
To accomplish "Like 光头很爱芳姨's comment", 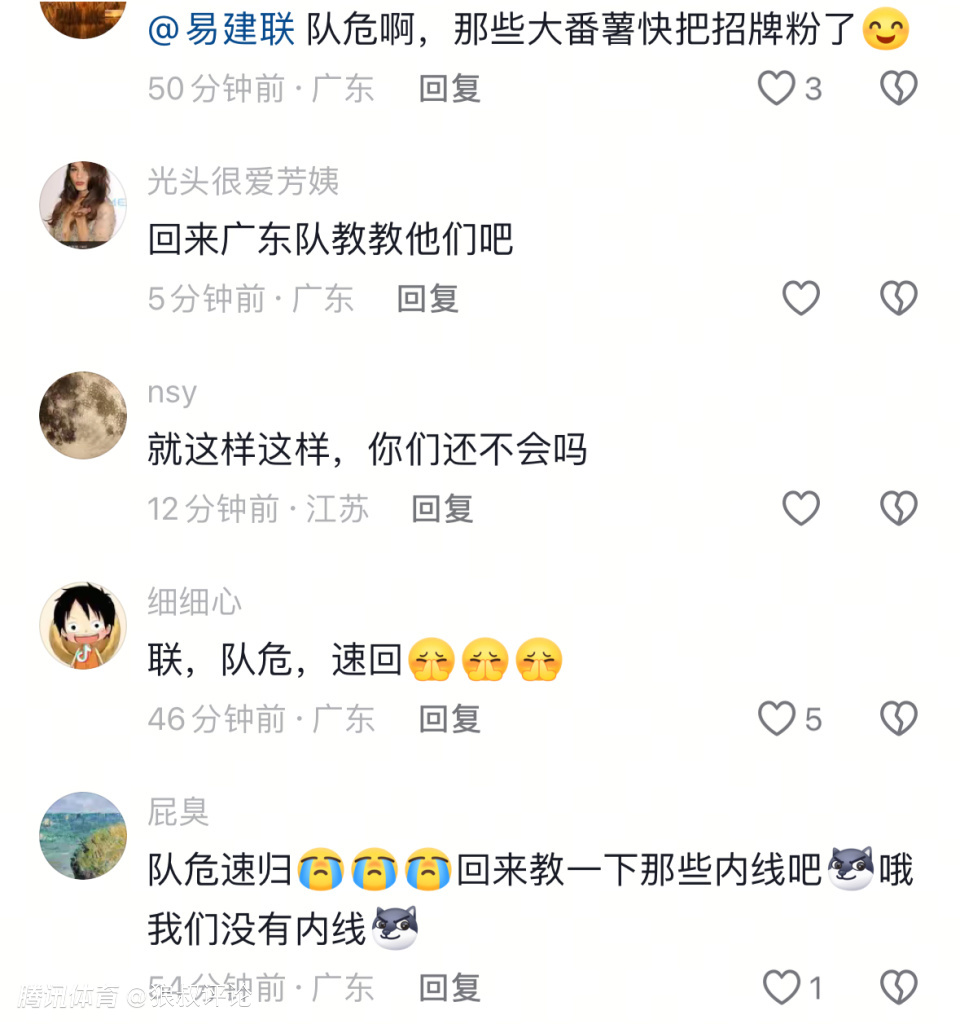I will click(800, 298).
